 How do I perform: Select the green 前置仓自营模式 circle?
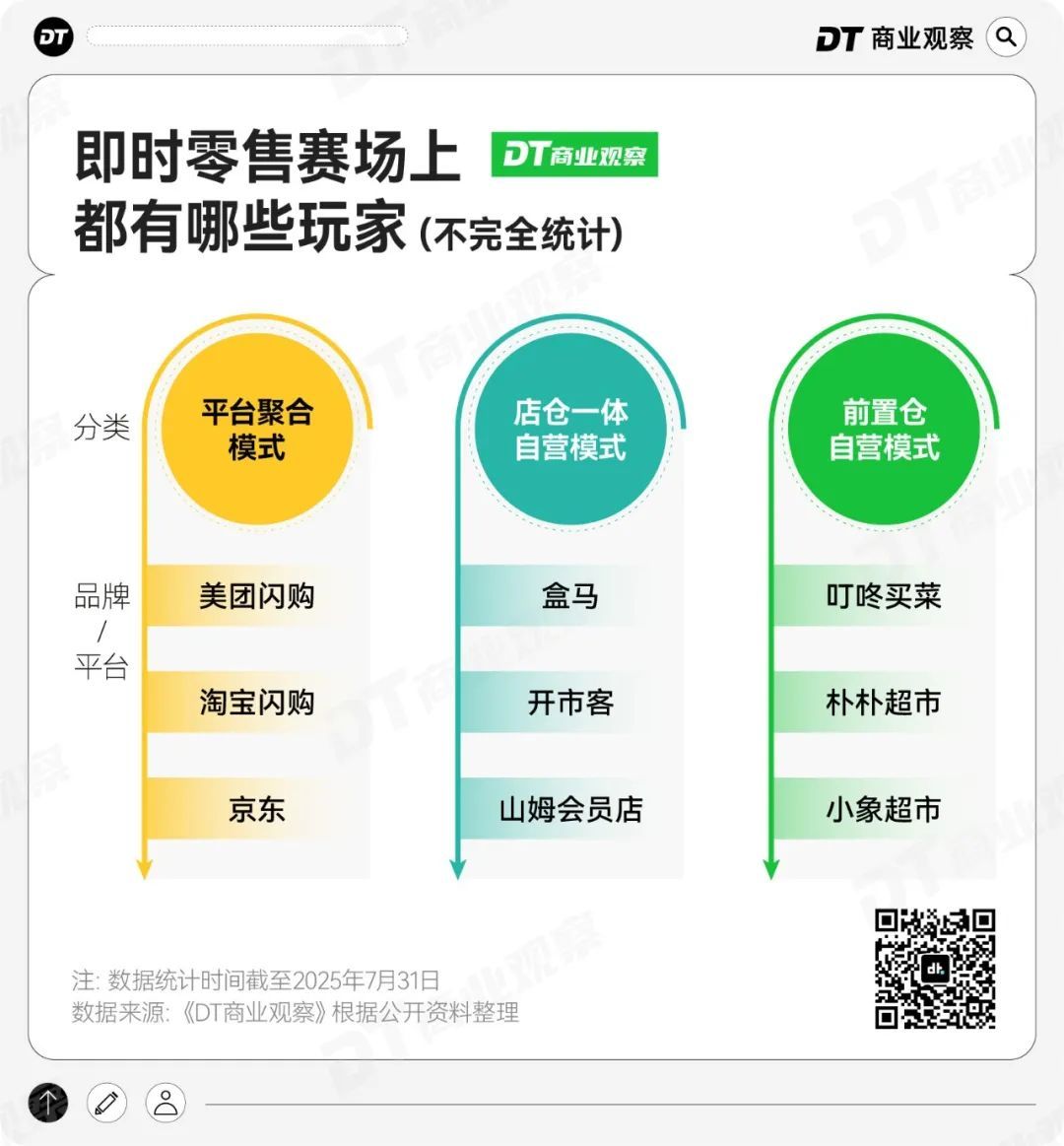click(885, 431)
